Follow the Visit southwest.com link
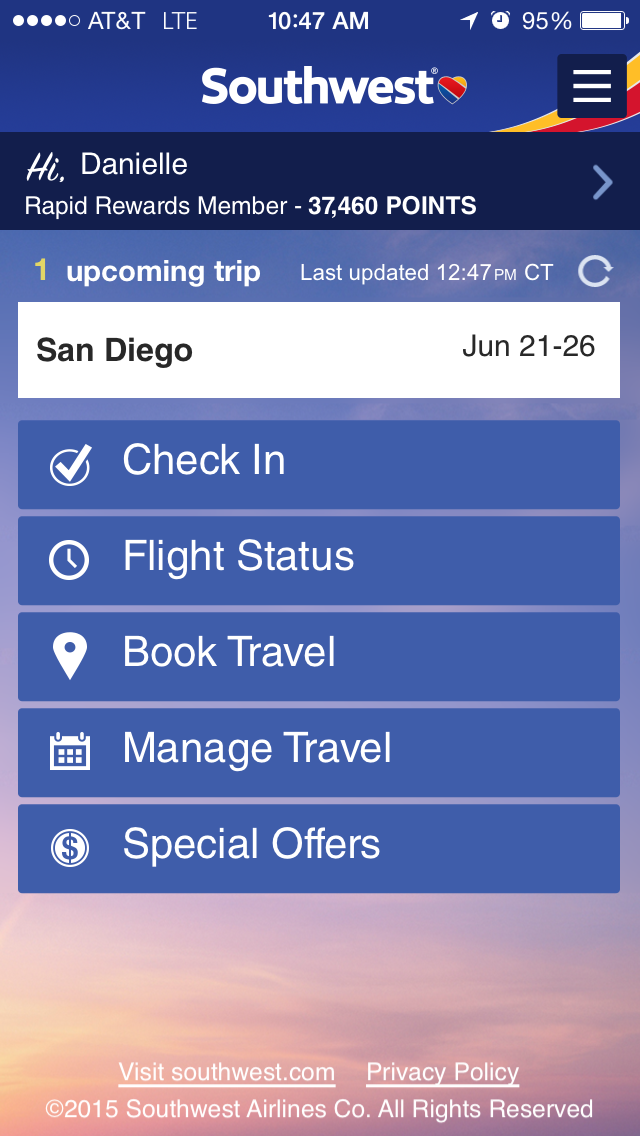Screen dimensions: 640x1136 point(227,1073)
